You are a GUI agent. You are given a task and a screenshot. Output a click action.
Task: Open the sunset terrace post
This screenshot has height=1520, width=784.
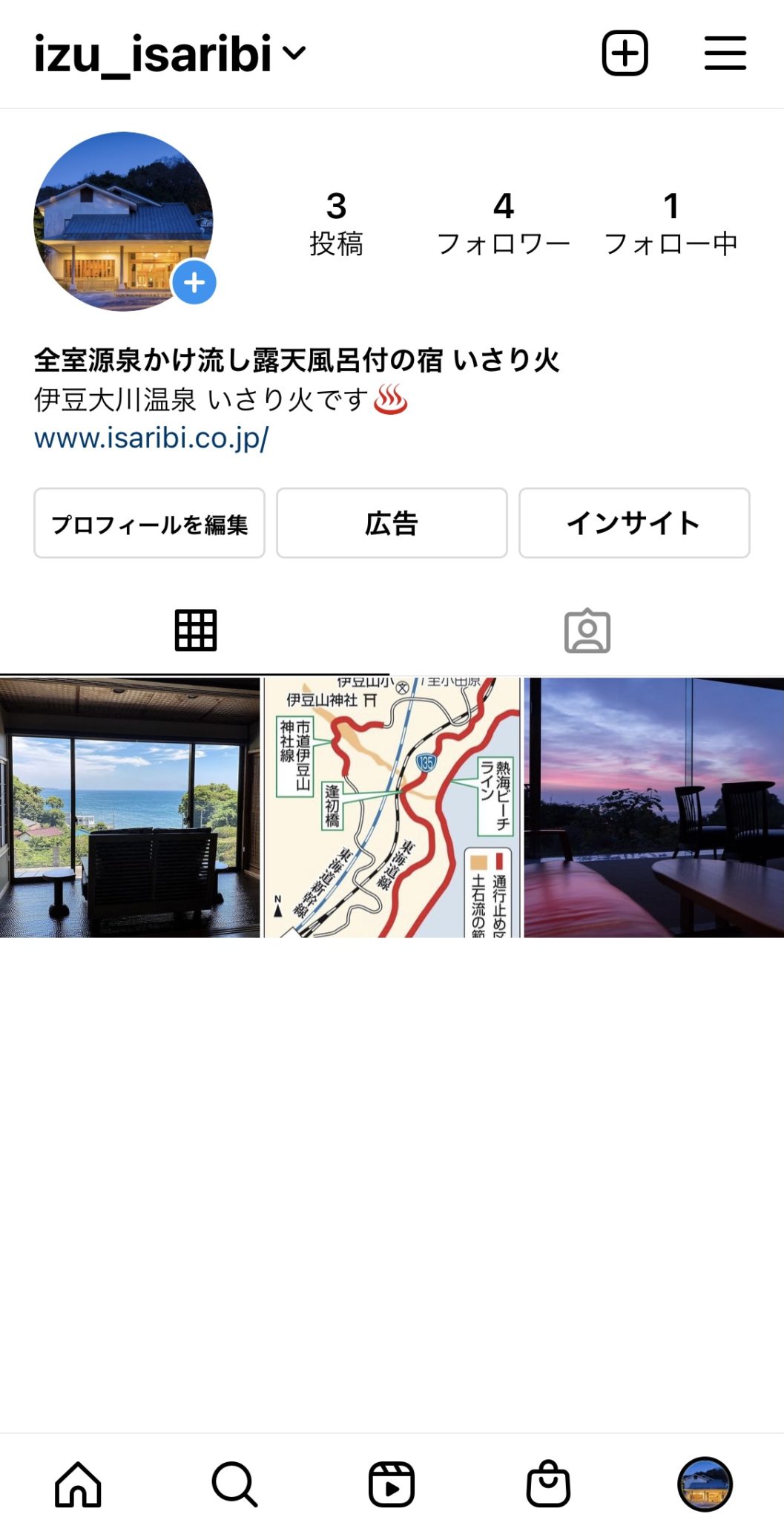coord(654,807)
